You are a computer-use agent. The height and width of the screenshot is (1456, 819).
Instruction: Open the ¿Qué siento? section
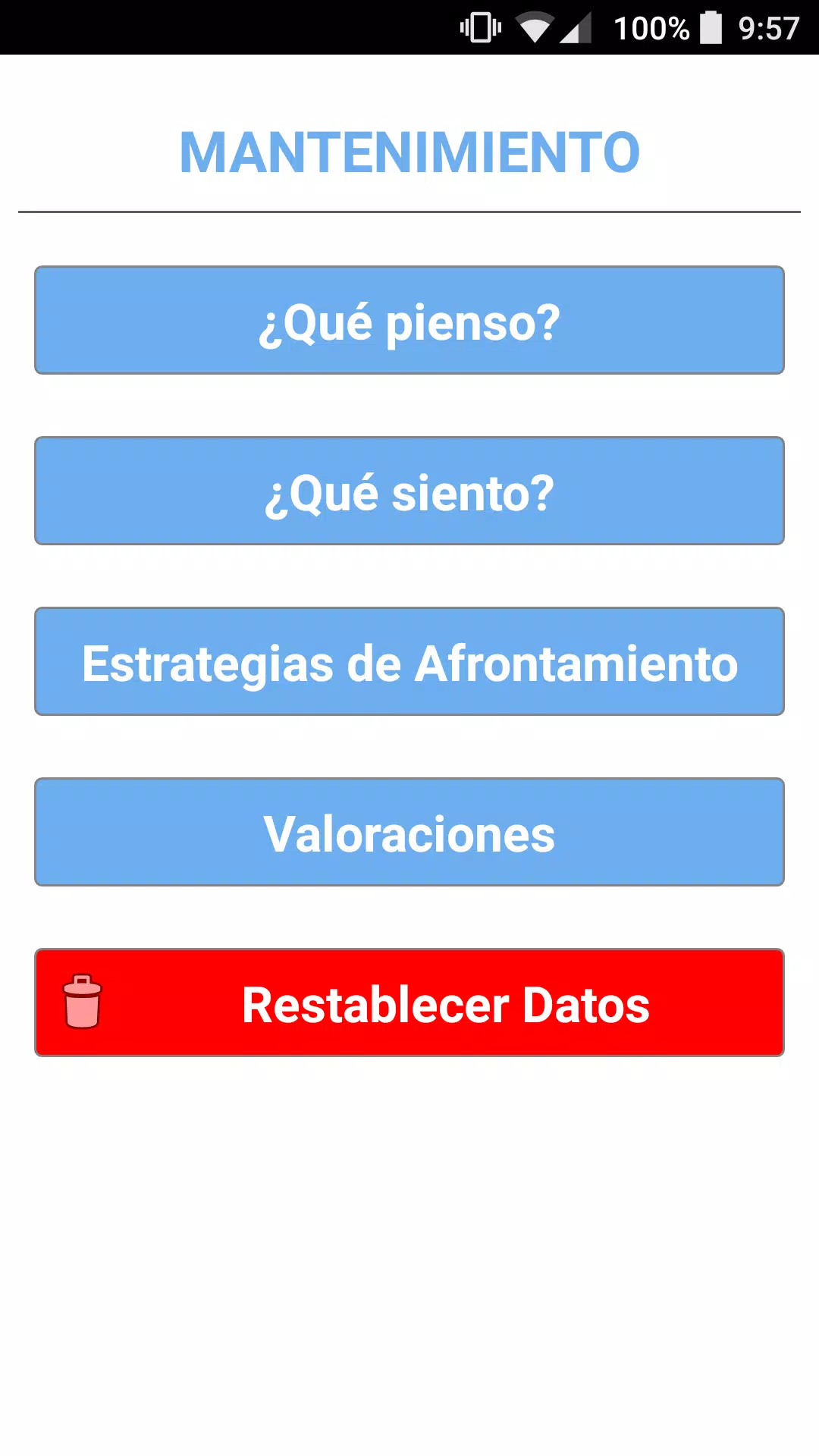pyautogui.click(x=409, y=491)
